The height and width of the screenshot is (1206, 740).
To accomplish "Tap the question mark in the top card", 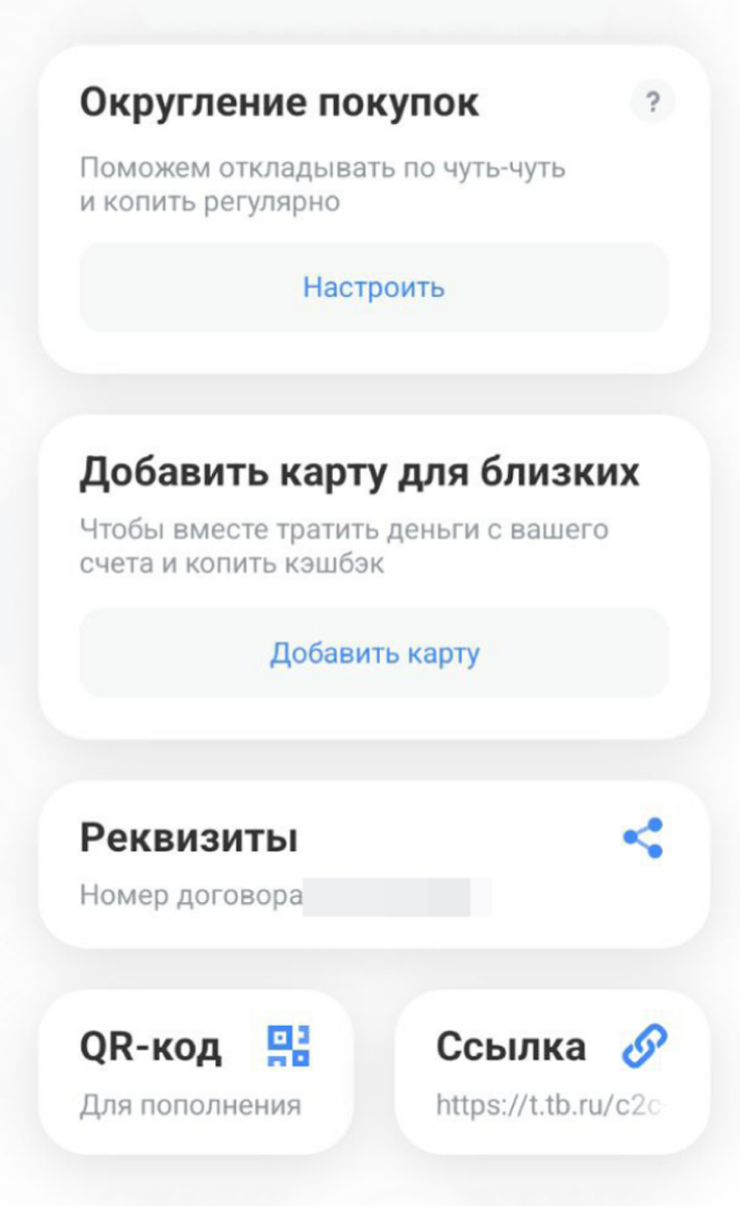I will pos(655,101).
